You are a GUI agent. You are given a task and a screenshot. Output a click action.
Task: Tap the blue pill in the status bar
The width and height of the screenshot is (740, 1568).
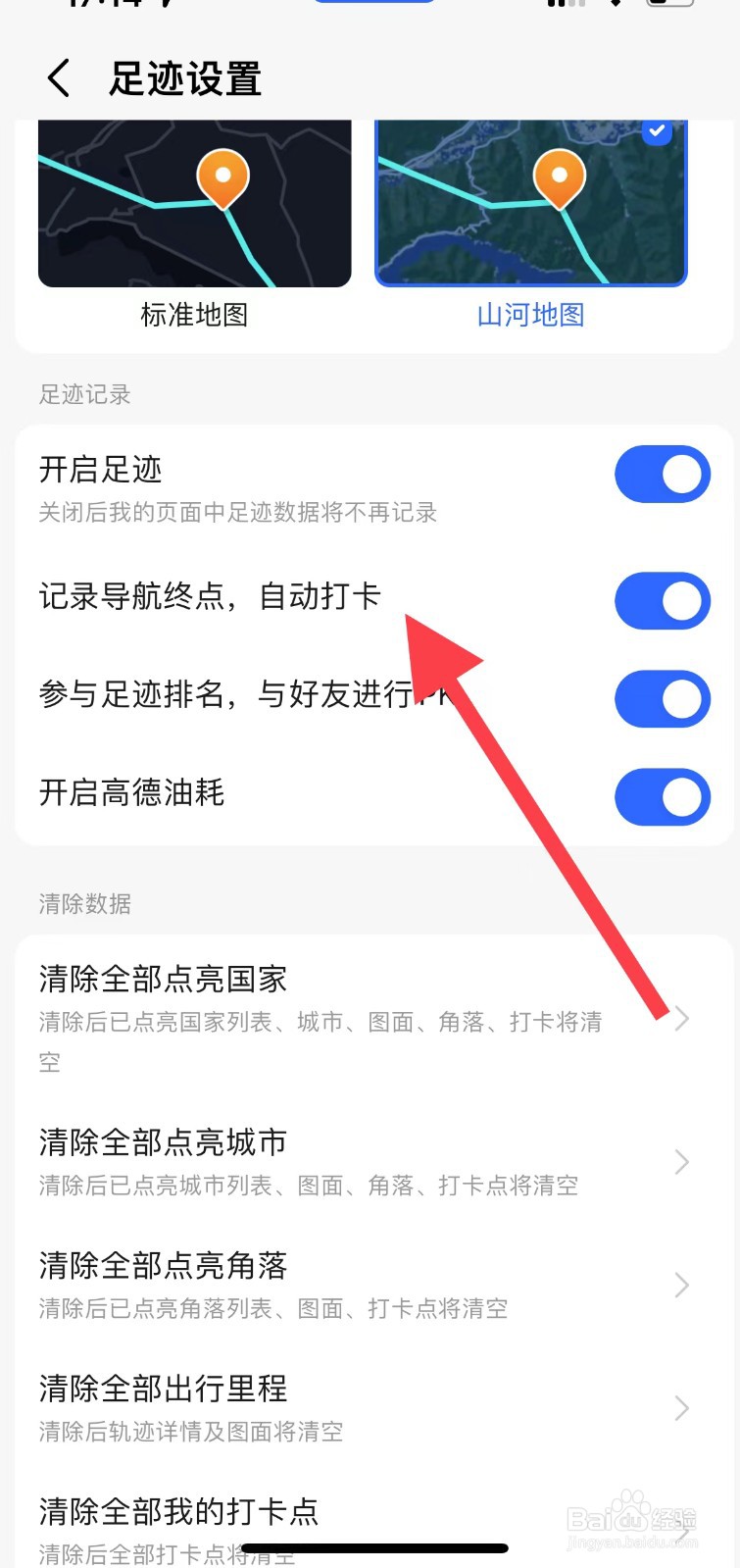click(x=373, y=5)
